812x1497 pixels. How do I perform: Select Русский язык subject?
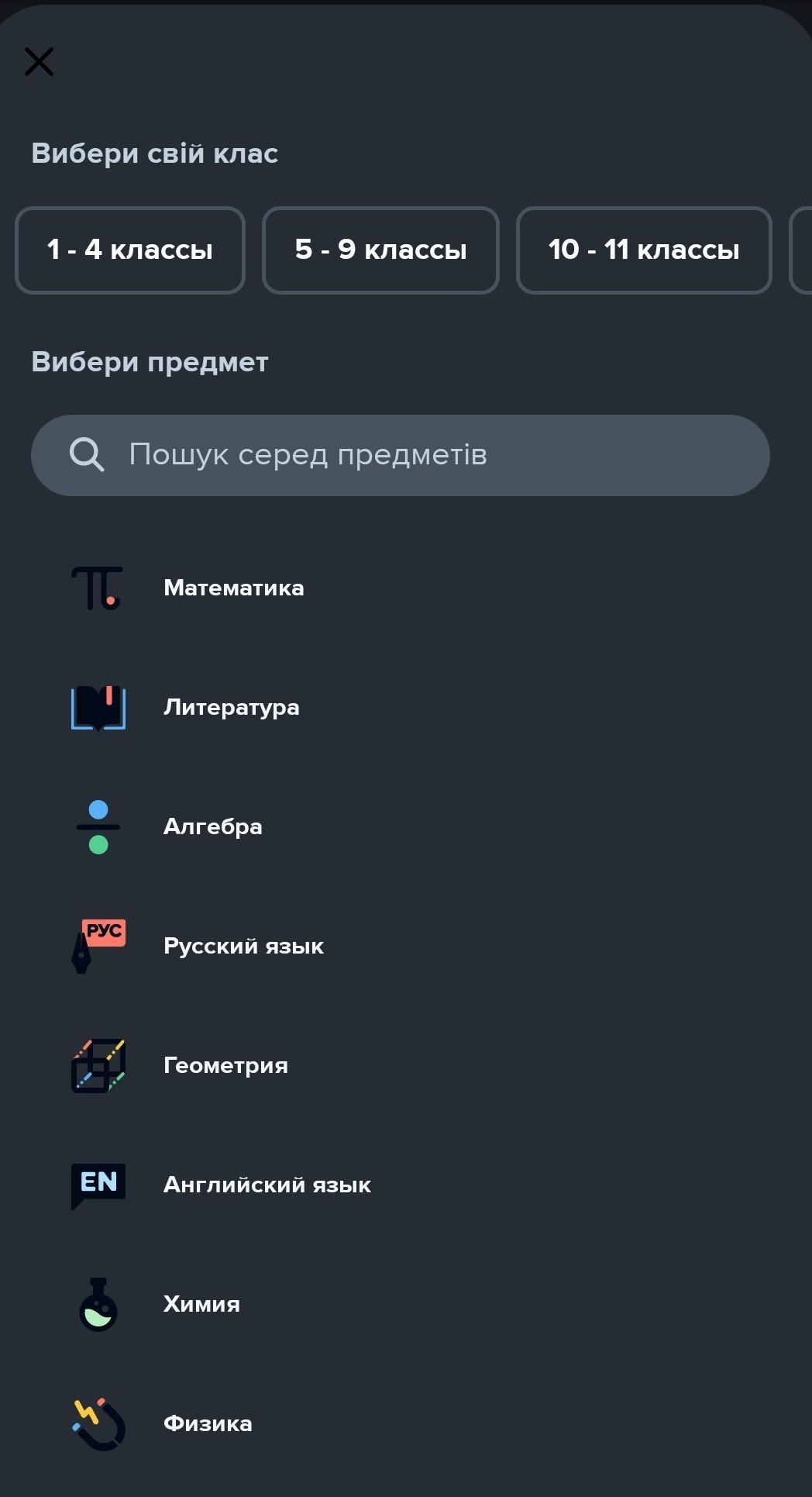tap(243, 946)
